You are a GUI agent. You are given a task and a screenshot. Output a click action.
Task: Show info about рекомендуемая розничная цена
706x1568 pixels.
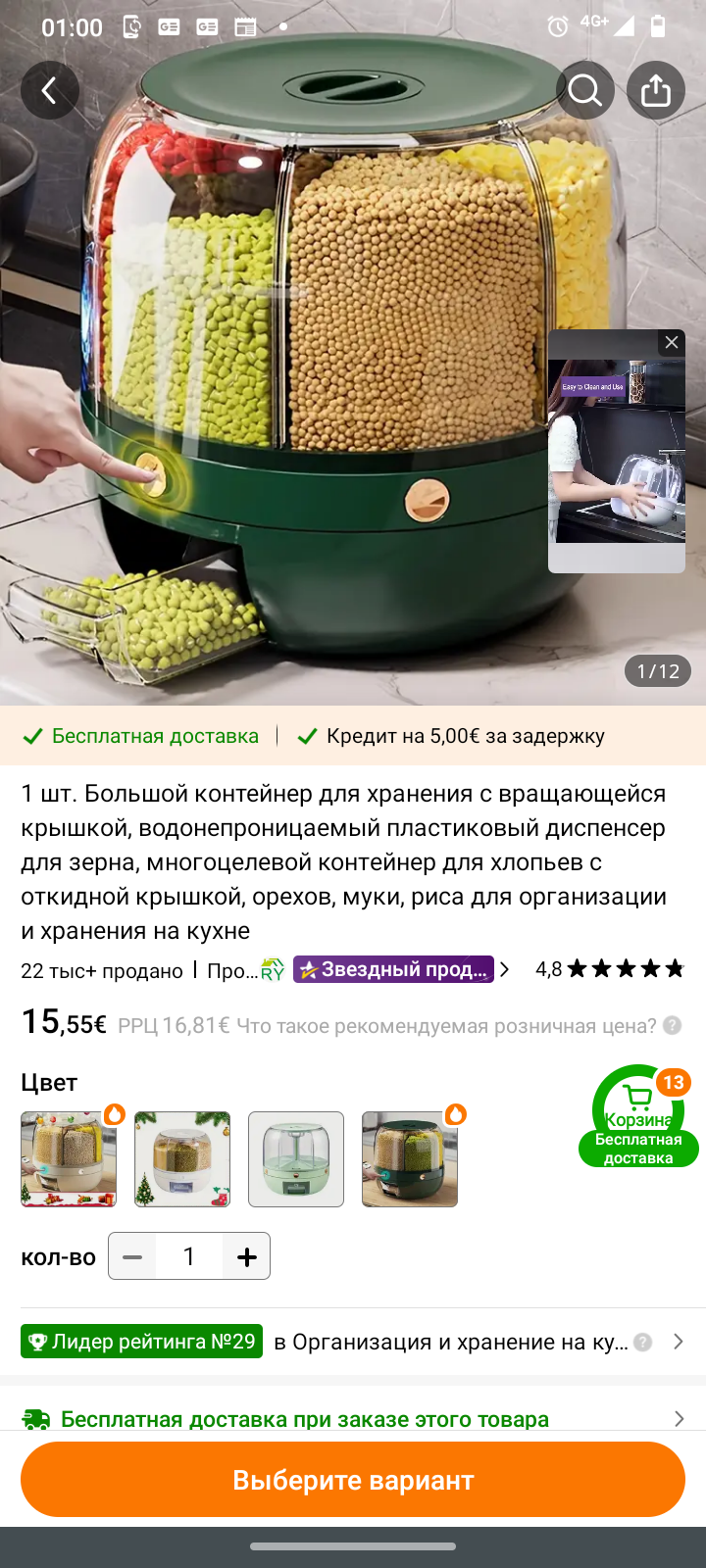pyautogui.click(x=672, y=1026)
